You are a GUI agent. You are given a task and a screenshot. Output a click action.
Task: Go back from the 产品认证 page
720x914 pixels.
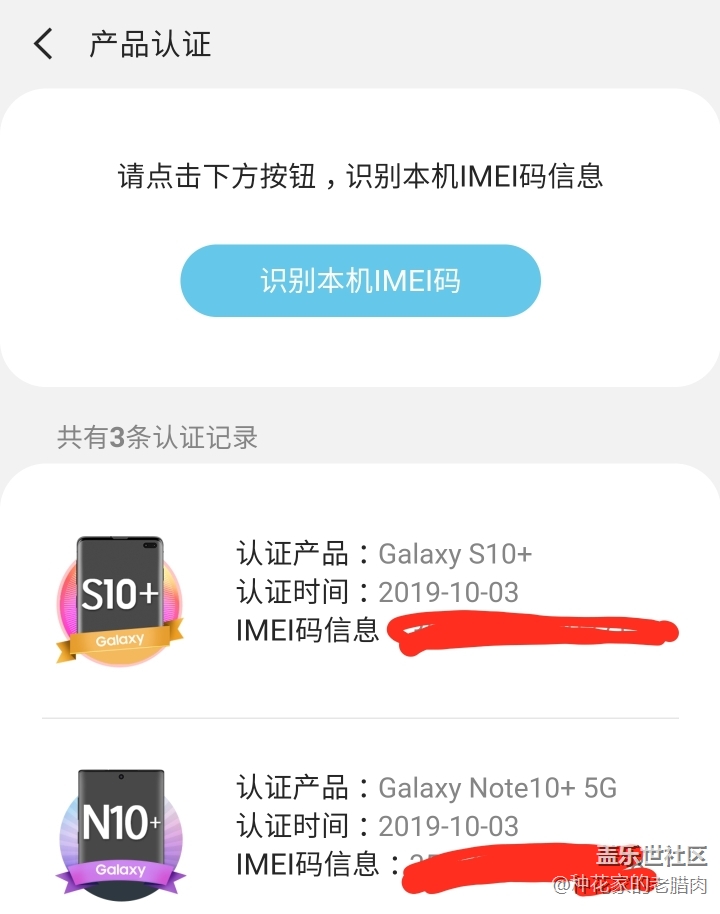pyautogui.click(x=43, y=44)
